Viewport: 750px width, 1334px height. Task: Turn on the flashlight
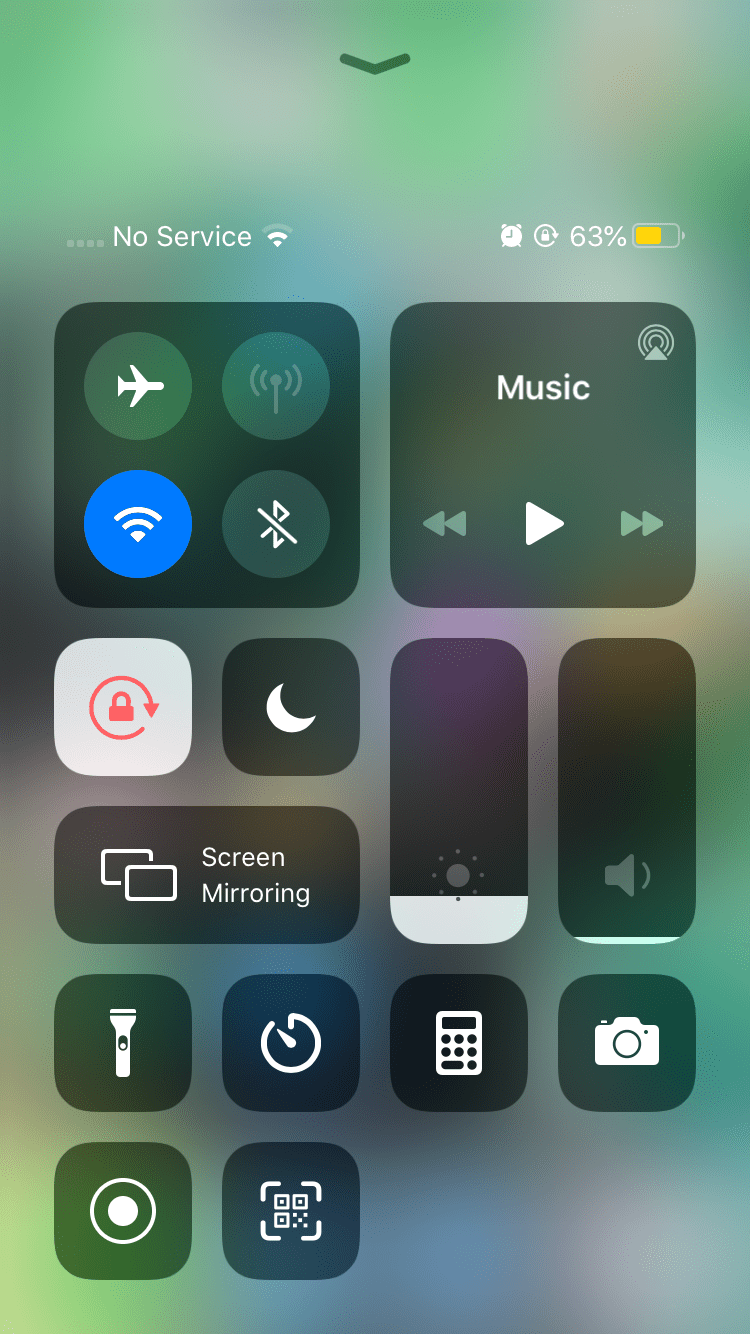[x=123, y=1043]
